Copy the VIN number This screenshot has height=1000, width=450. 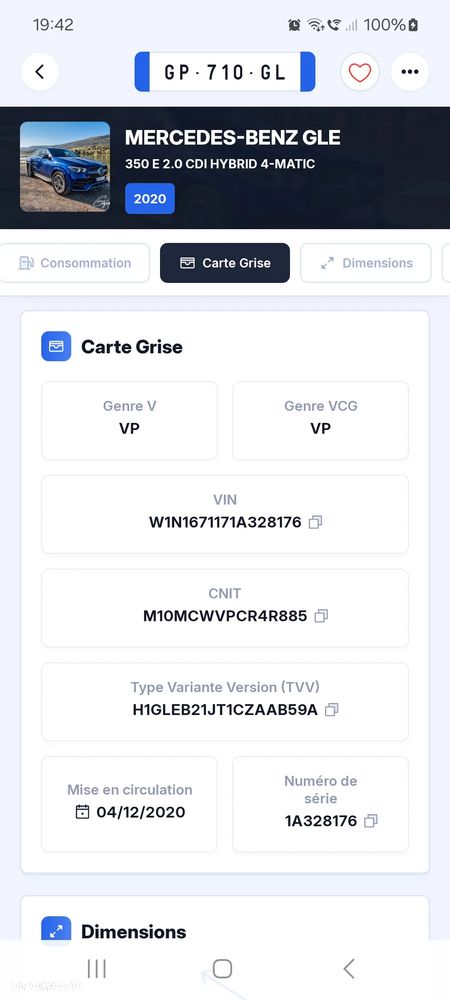tap(316, 522)
